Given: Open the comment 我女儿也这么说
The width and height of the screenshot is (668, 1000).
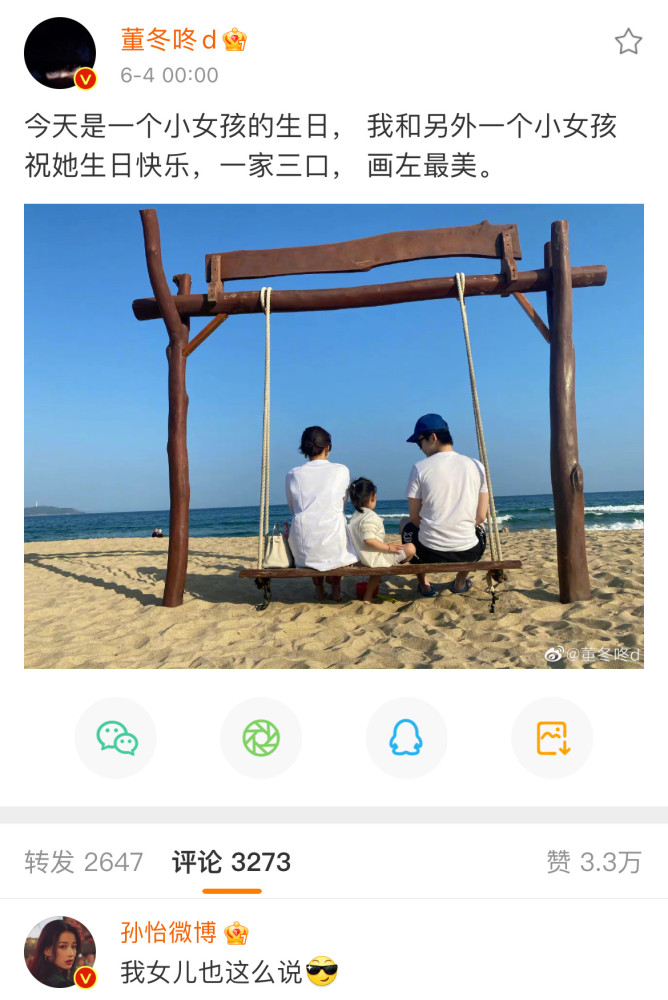Looking at the screenshot, I should (215, 971).
